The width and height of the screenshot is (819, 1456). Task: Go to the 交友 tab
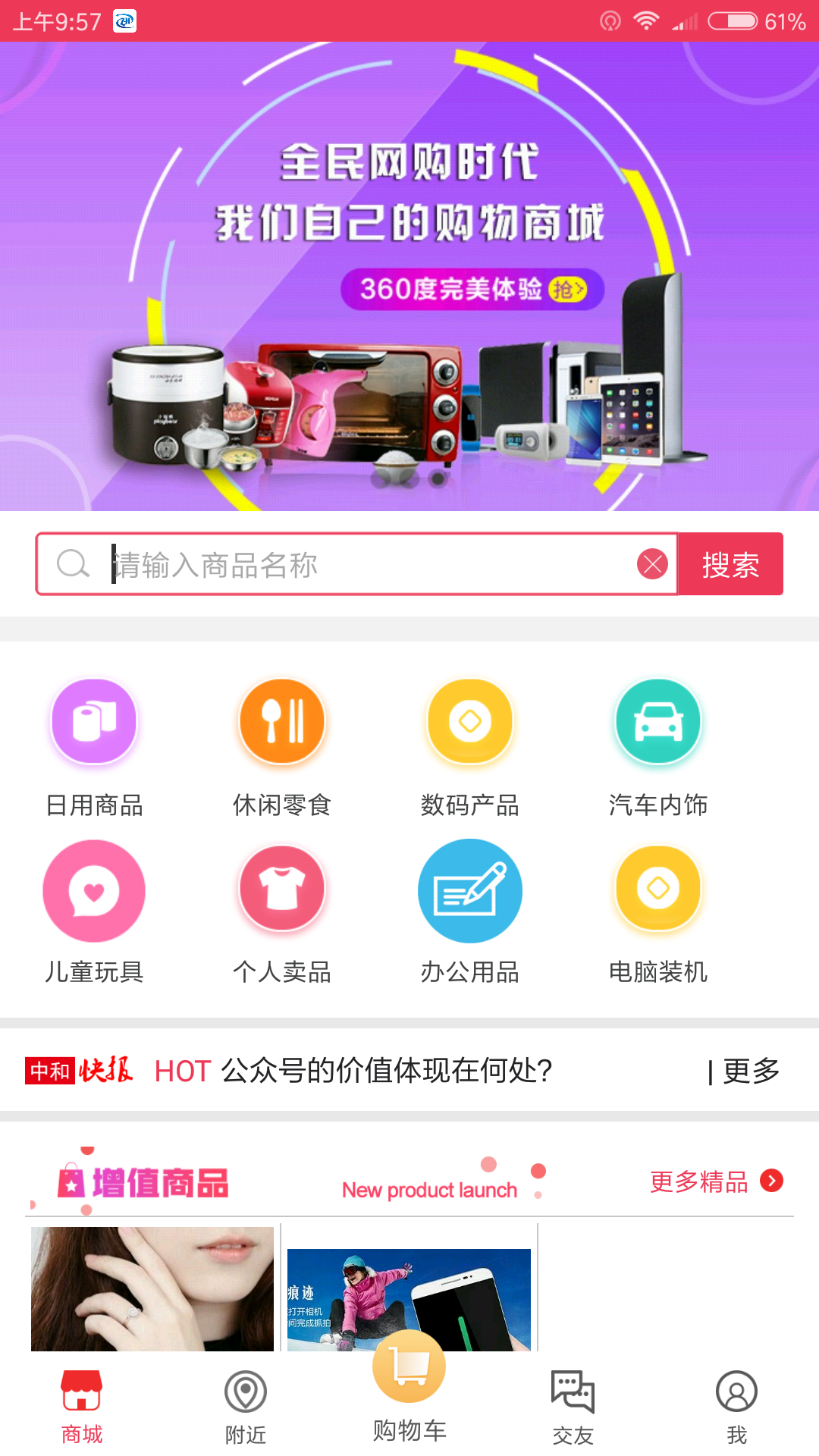point(573,1407)
